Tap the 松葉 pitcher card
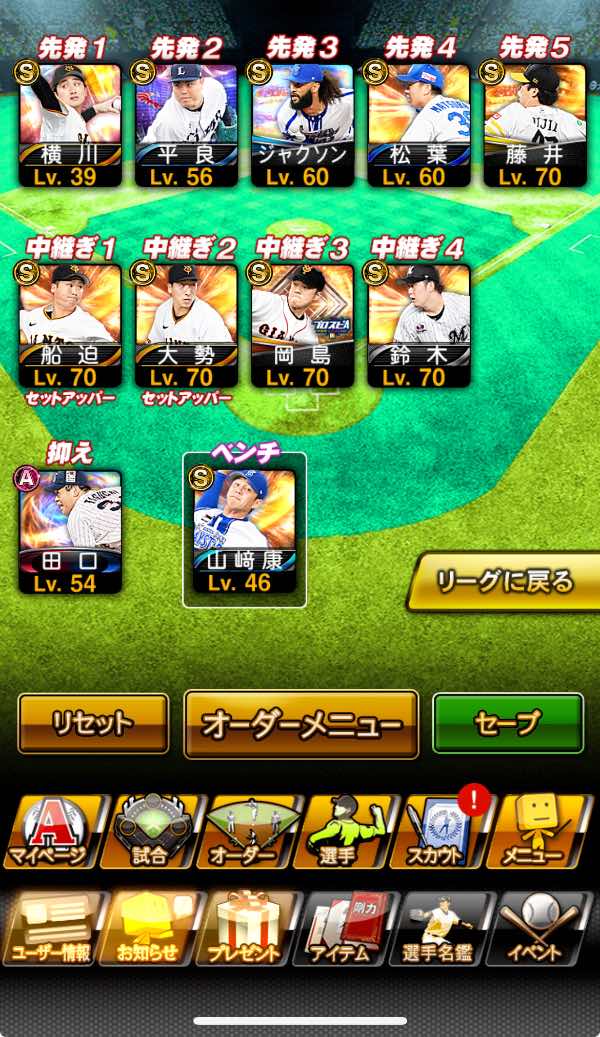600x1037 pixels. click(x=418, y=125)
